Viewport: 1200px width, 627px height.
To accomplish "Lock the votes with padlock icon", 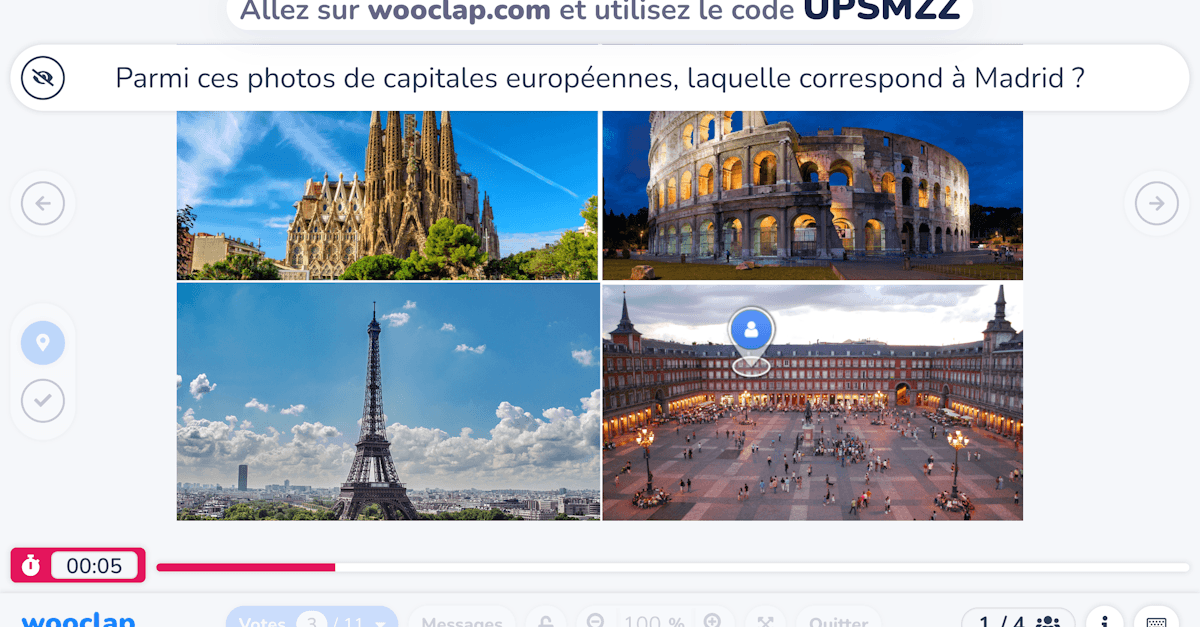I will [545, 621].
